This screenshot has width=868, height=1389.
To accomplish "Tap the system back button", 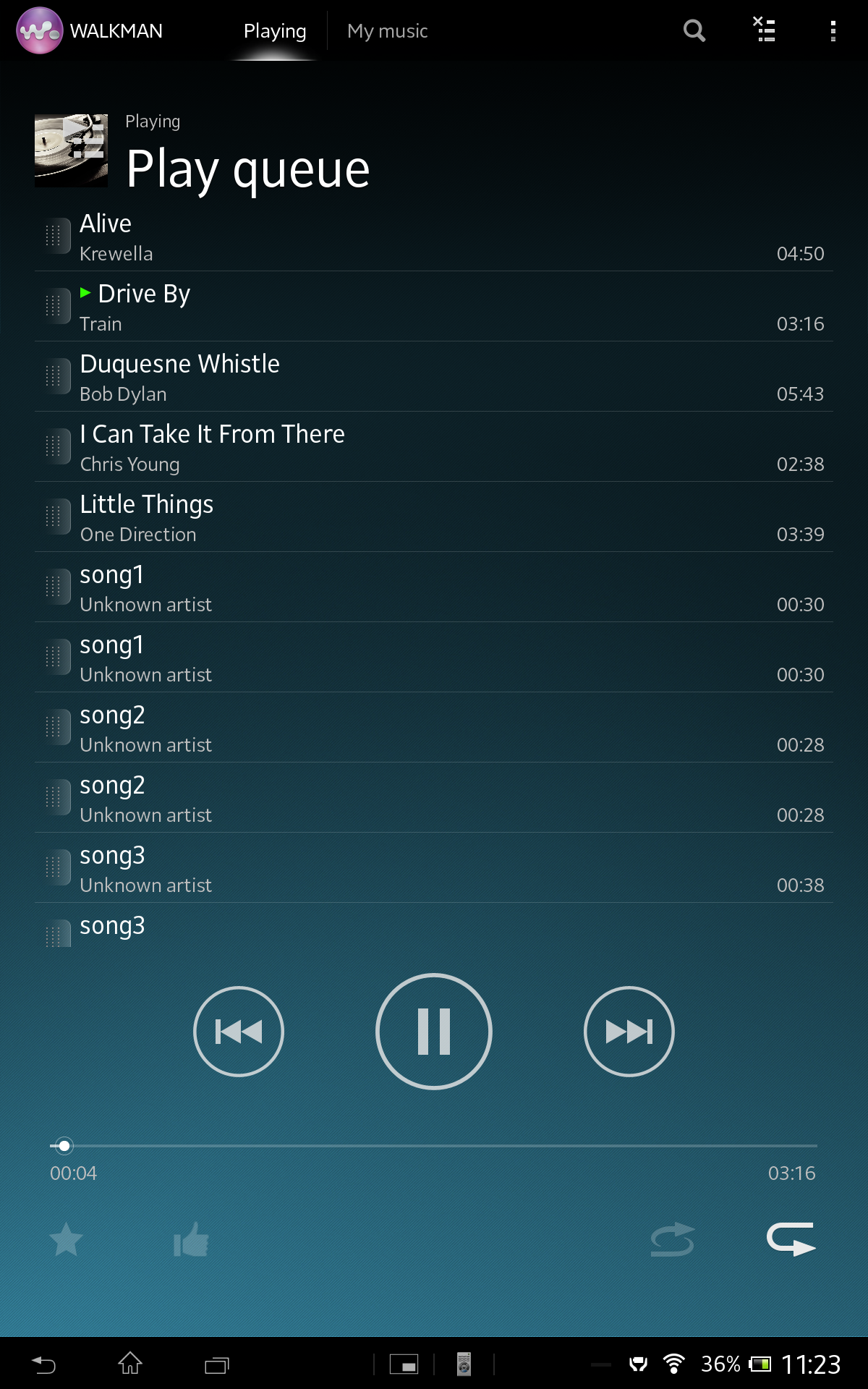I will (43, 1364).
